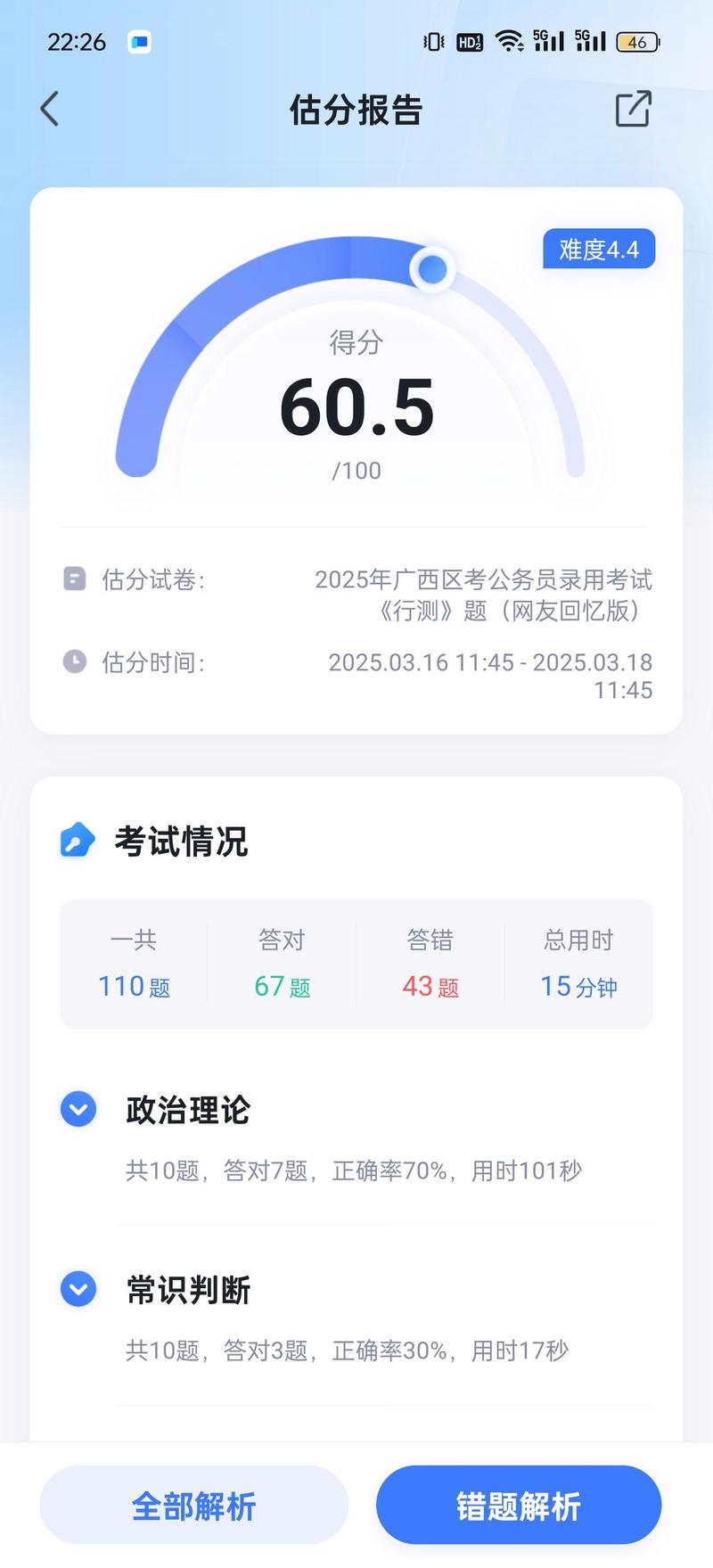Screen dimensions: 713x1568
Task: Click the battery indicator showing 46
Action: pos(636,42)
